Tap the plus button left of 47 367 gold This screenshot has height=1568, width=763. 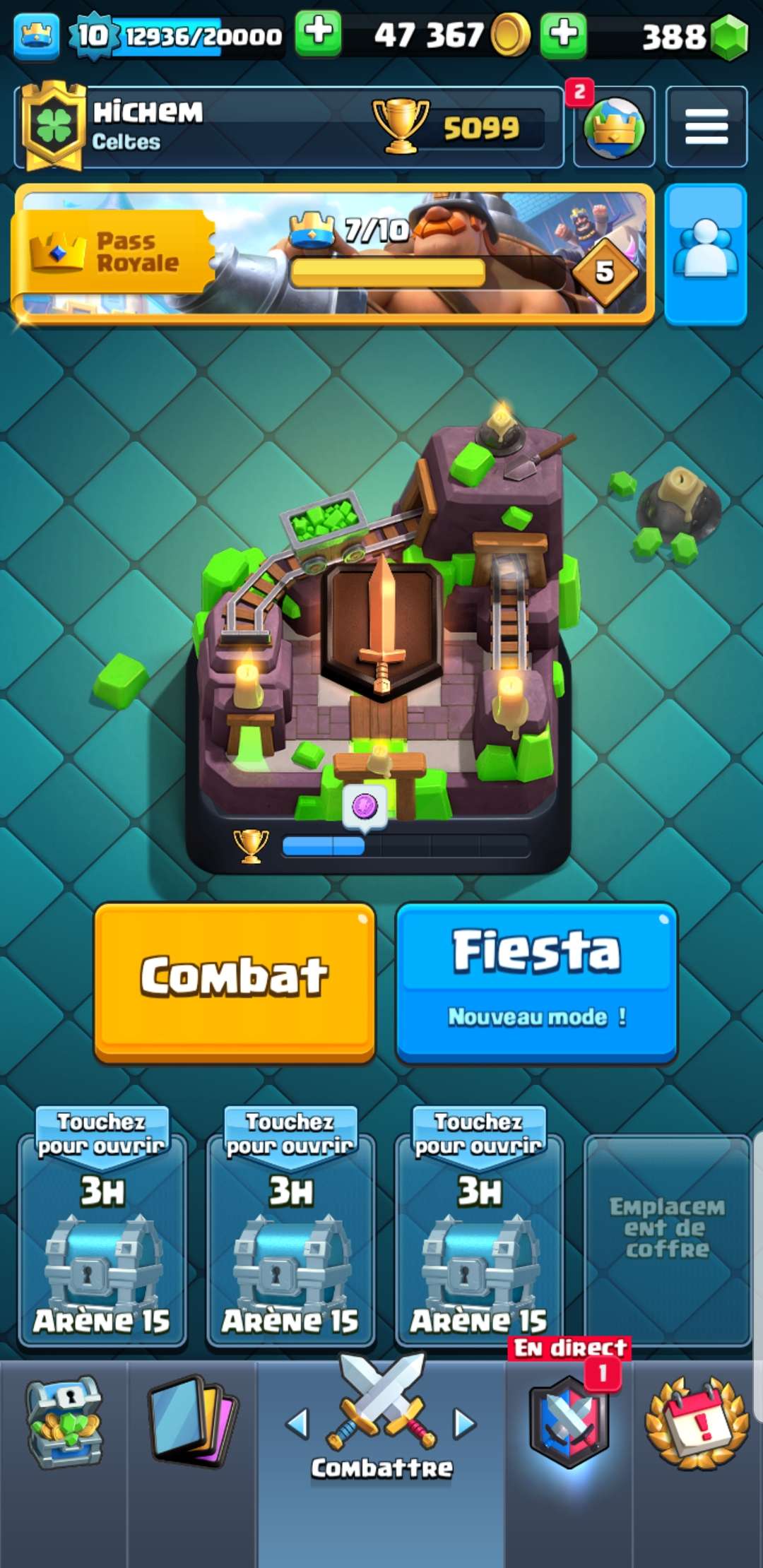click(x=318, y=33)
